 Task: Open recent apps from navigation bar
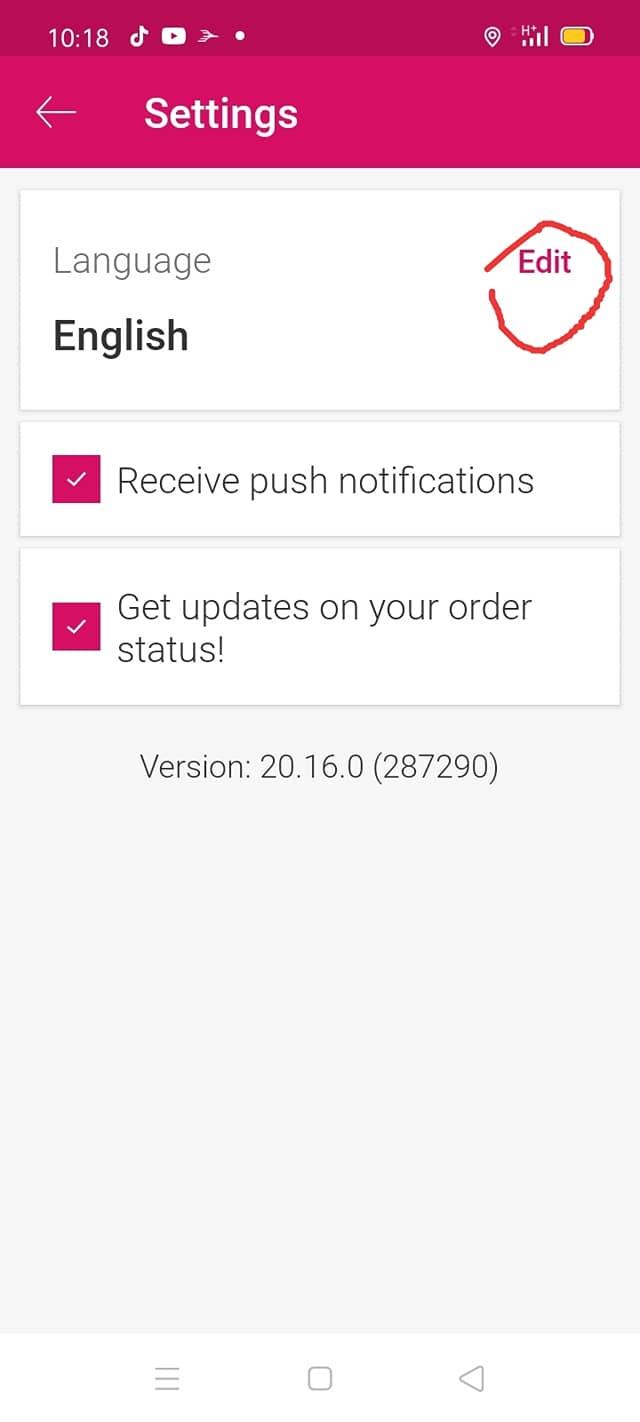click(x=167, y=1379)
